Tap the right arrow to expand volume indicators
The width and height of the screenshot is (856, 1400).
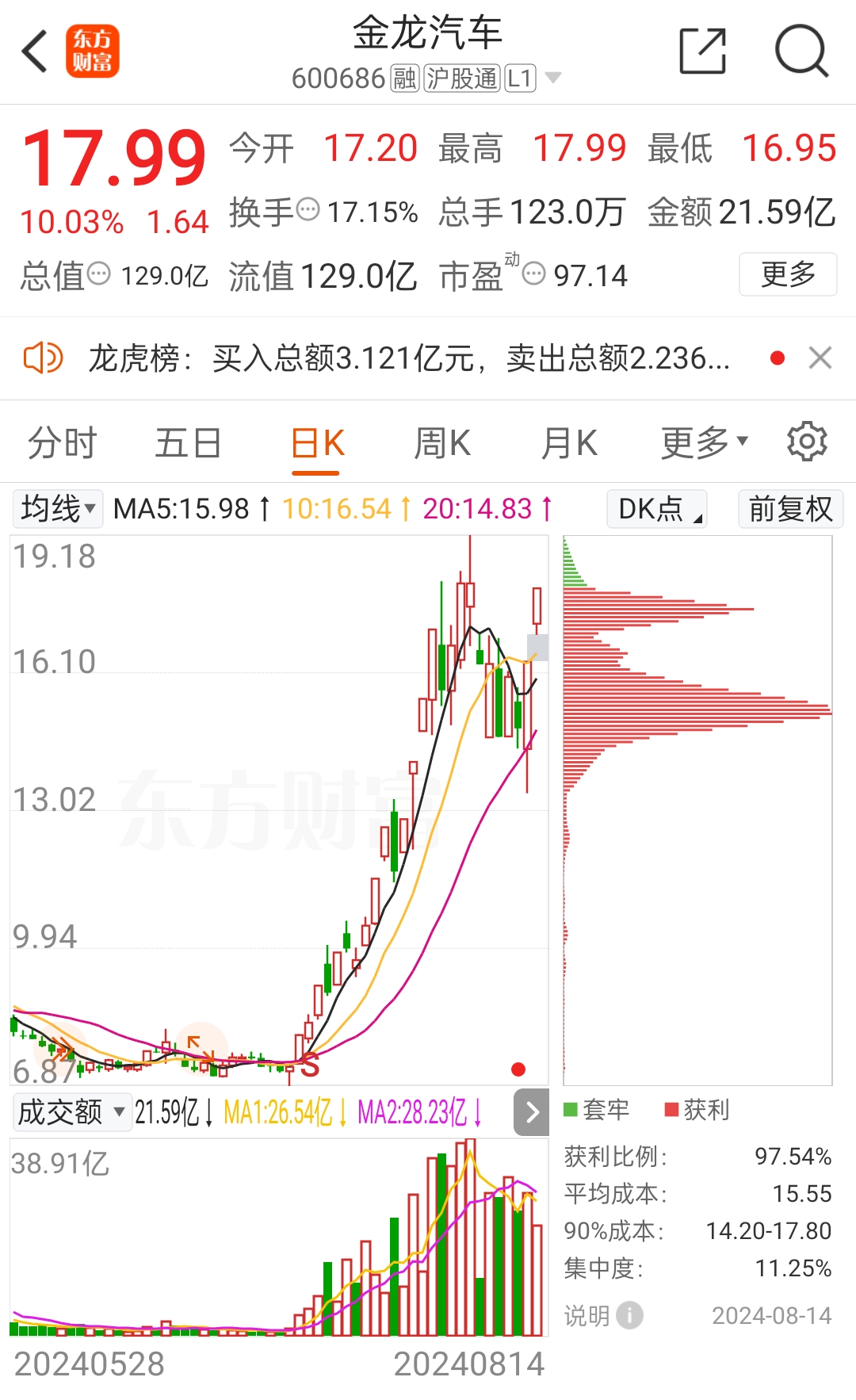click(x=532, y=1112)
